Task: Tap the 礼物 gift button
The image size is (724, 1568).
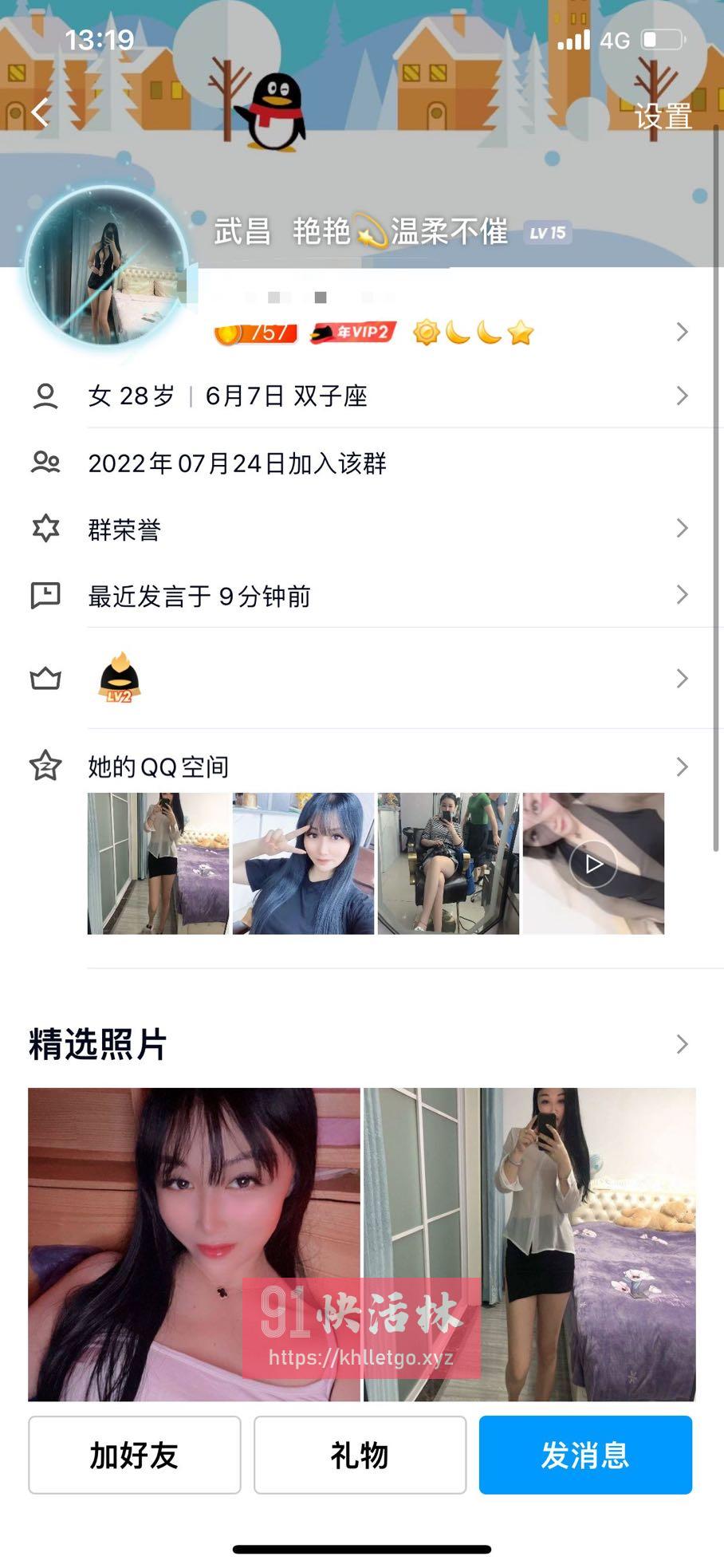Action: (x=360, y=1455)
